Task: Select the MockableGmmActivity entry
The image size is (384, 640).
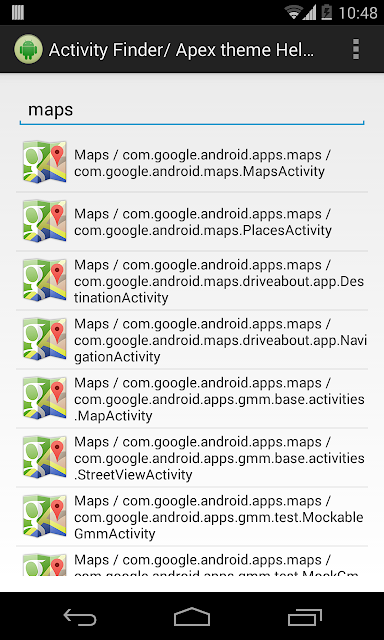Action: click(192, 517)
